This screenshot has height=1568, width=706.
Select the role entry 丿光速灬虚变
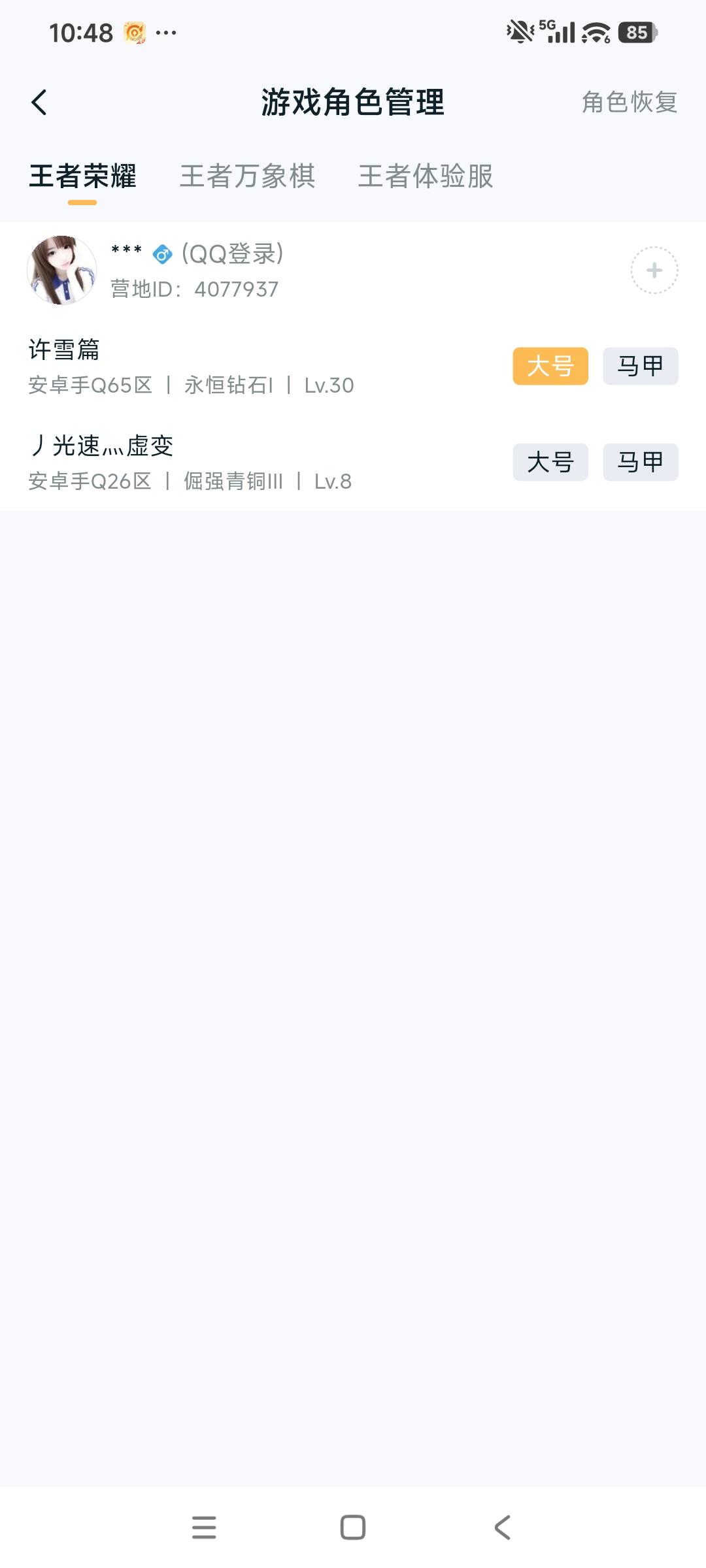tap(101, 448)
